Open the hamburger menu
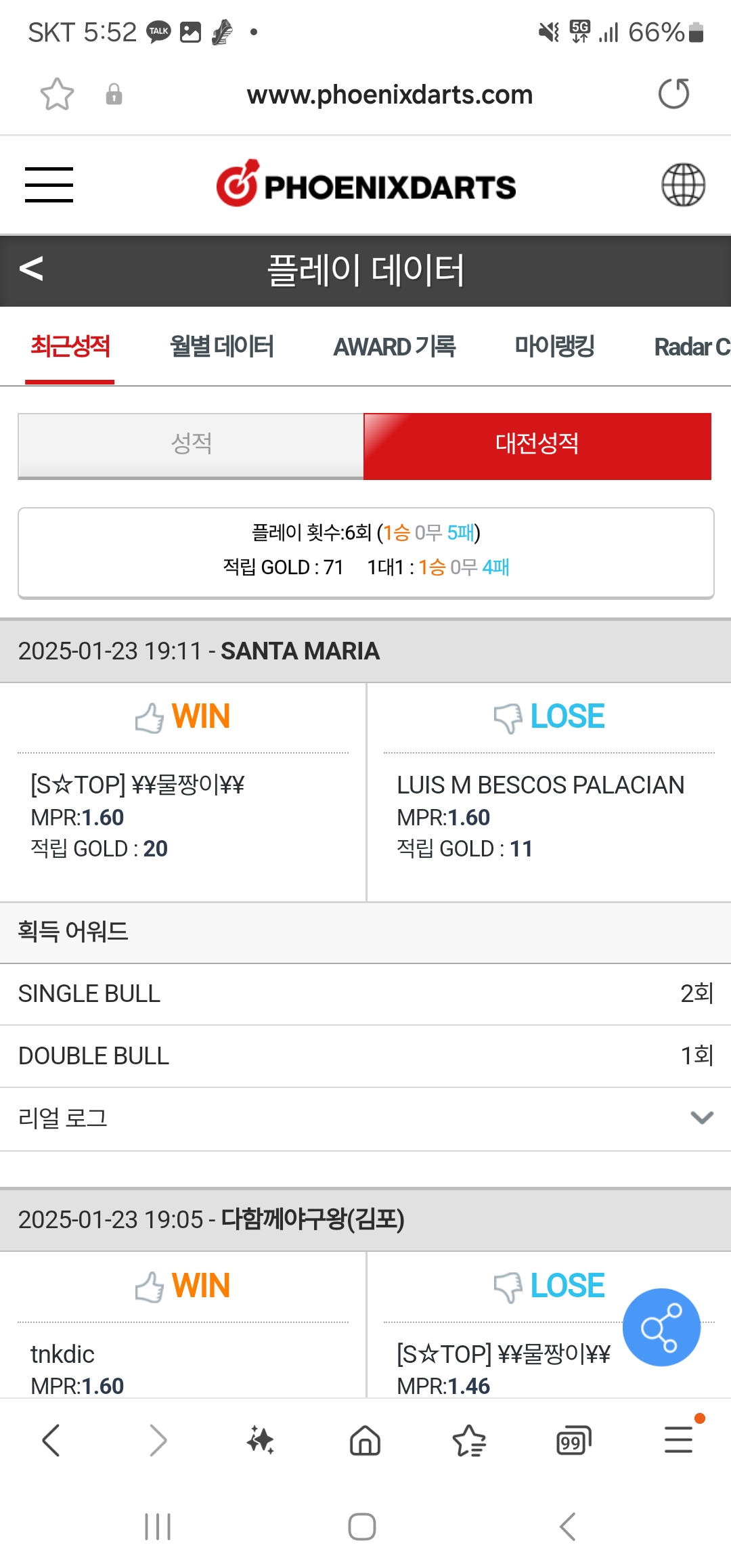 click(x=49, y=185)
